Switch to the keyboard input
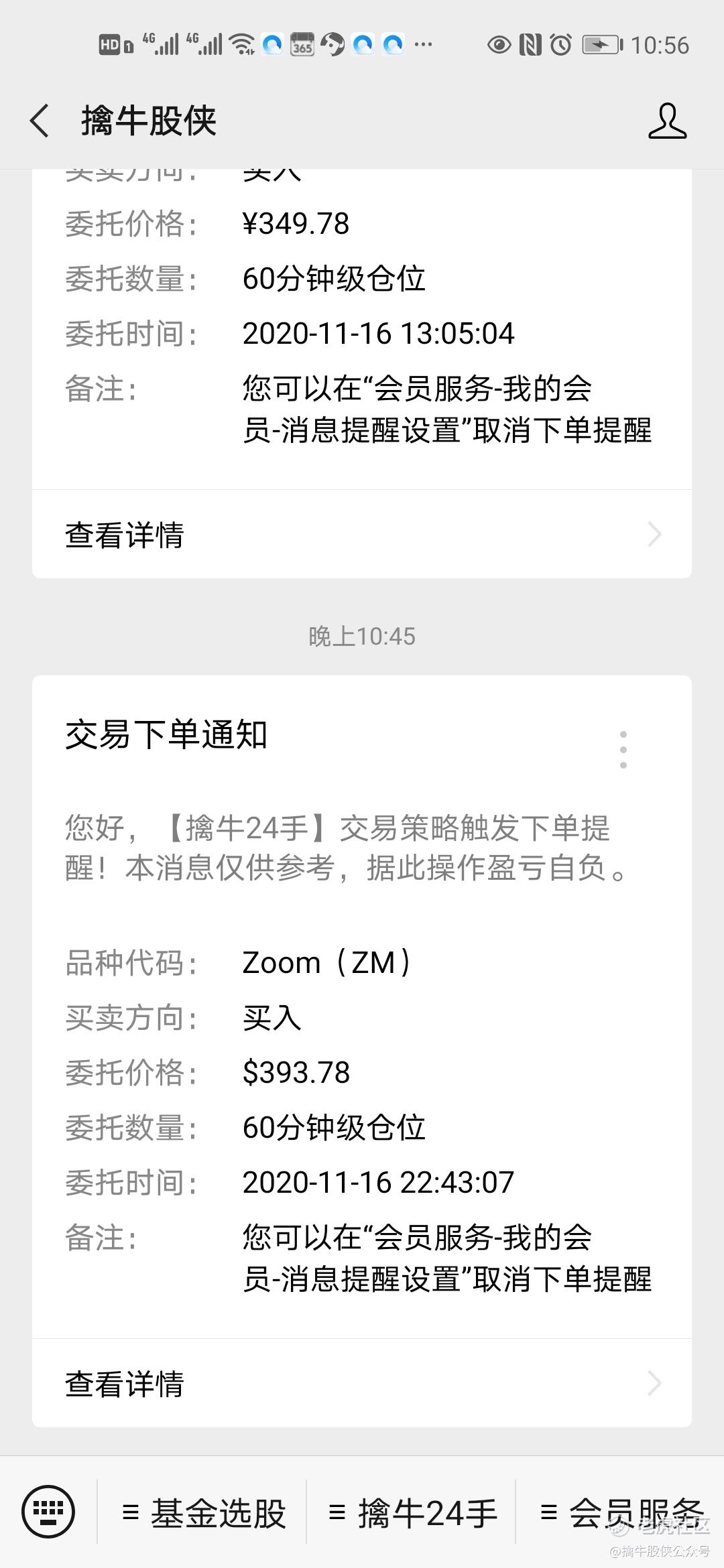The height and width of the screenshot is (1568, 724). point(48,1512)
